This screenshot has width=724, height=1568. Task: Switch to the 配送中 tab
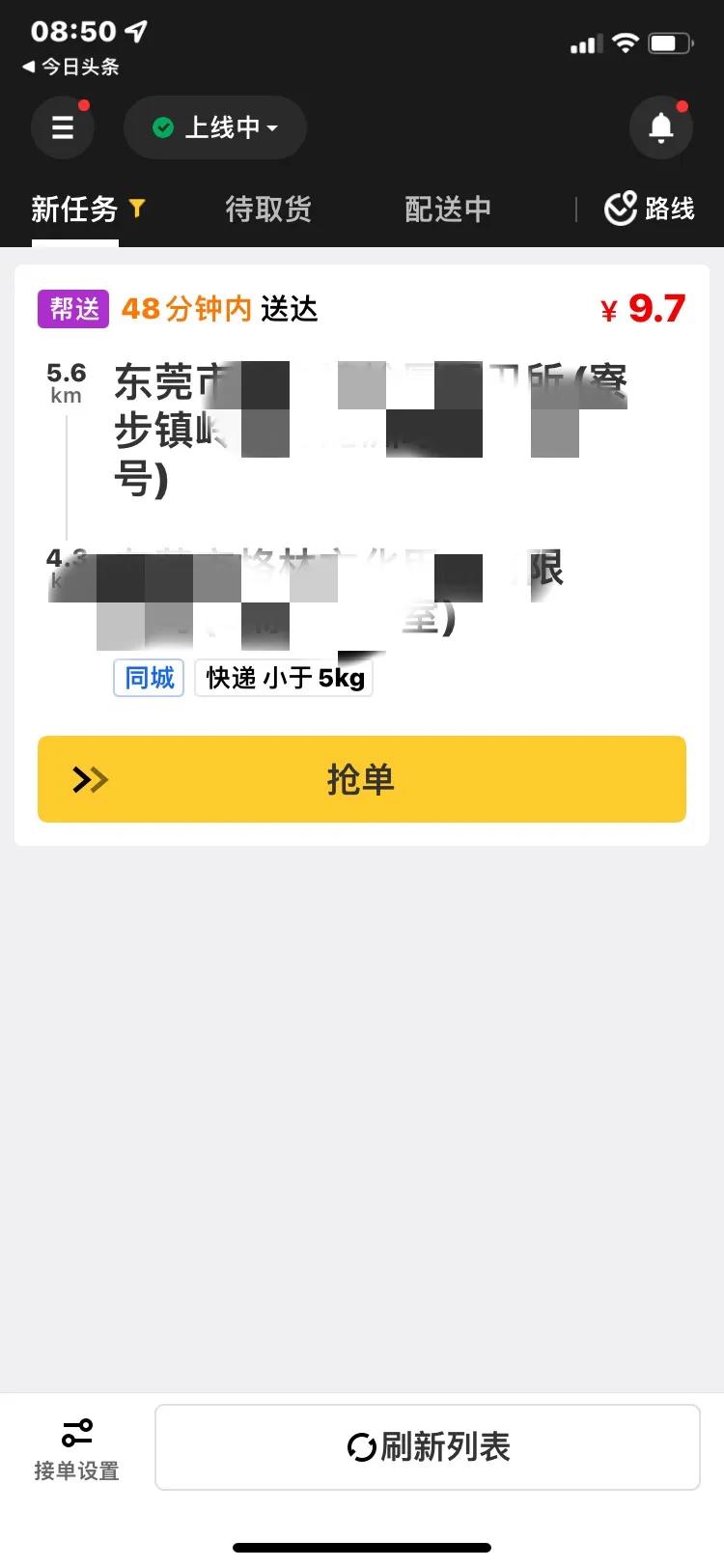pos(448,210)
